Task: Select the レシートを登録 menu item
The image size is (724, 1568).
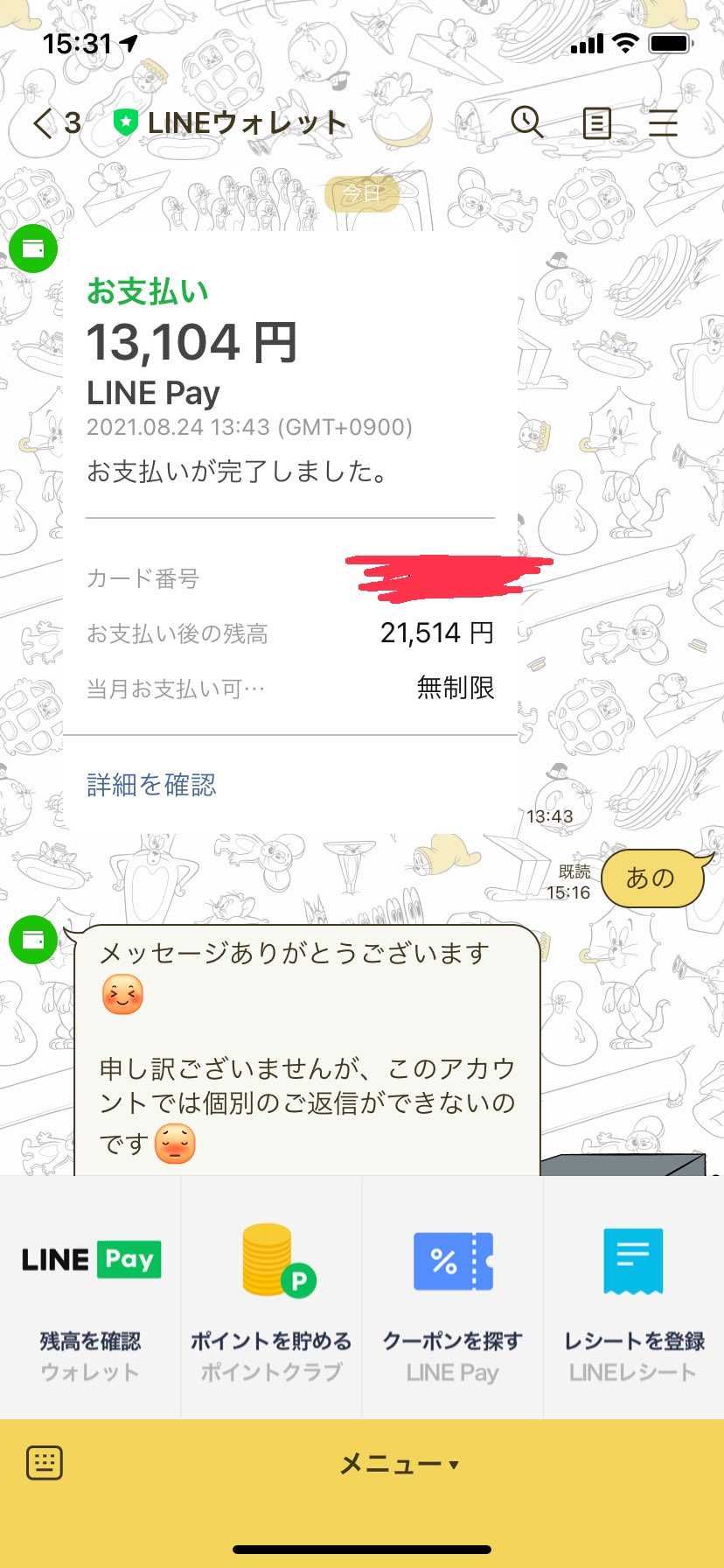Action: (633, 1341)
